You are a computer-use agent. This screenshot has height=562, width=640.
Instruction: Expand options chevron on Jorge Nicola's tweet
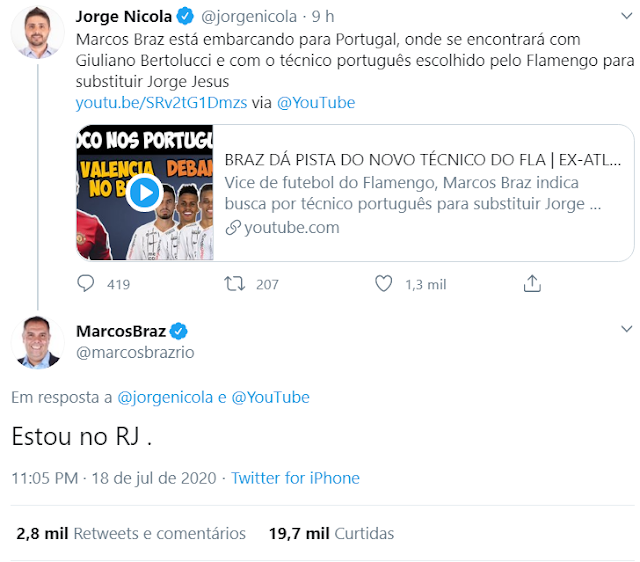click(x=626, y=18)
